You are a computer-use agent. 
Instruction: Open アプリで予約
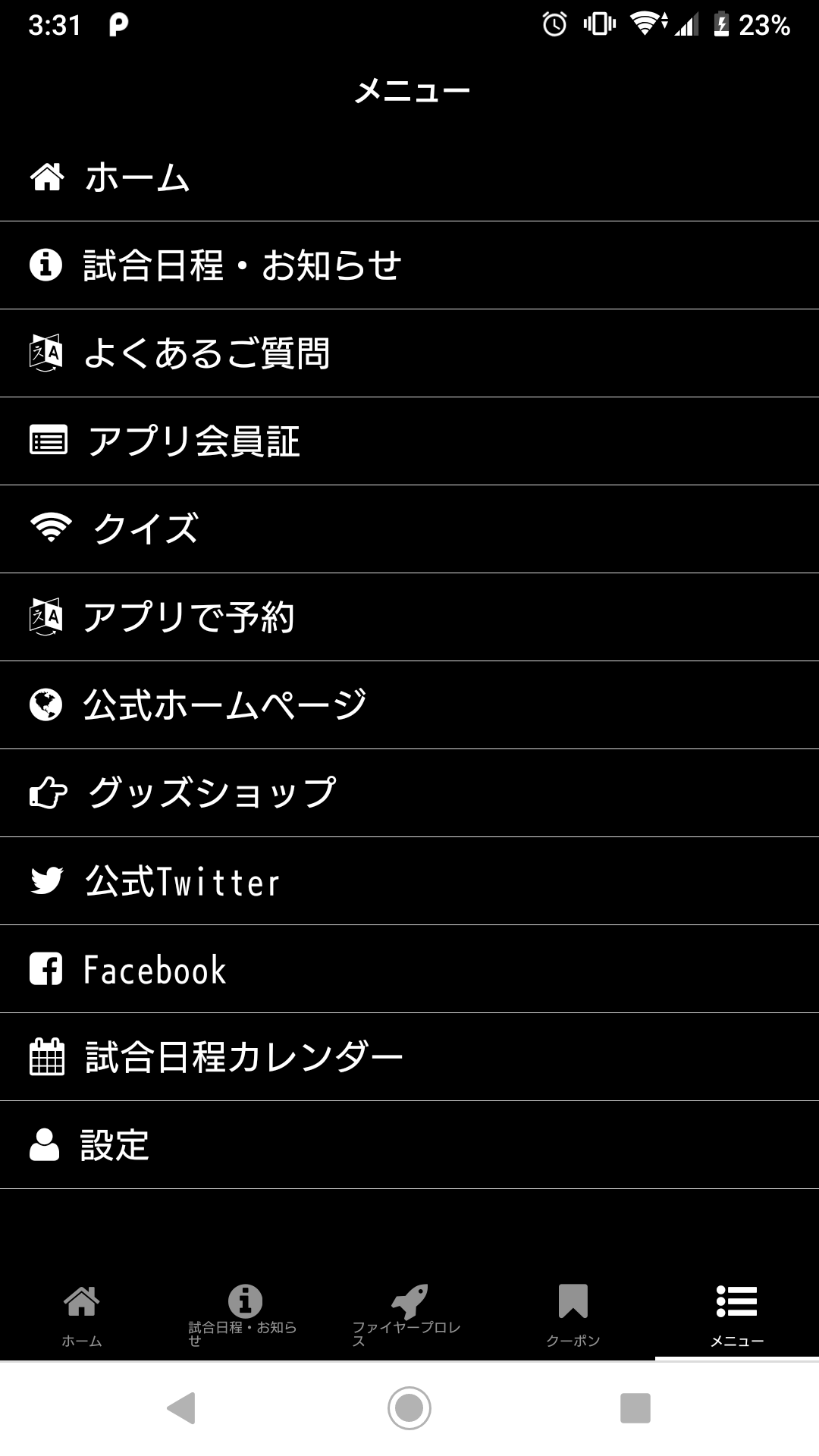(x=188, y=617)
